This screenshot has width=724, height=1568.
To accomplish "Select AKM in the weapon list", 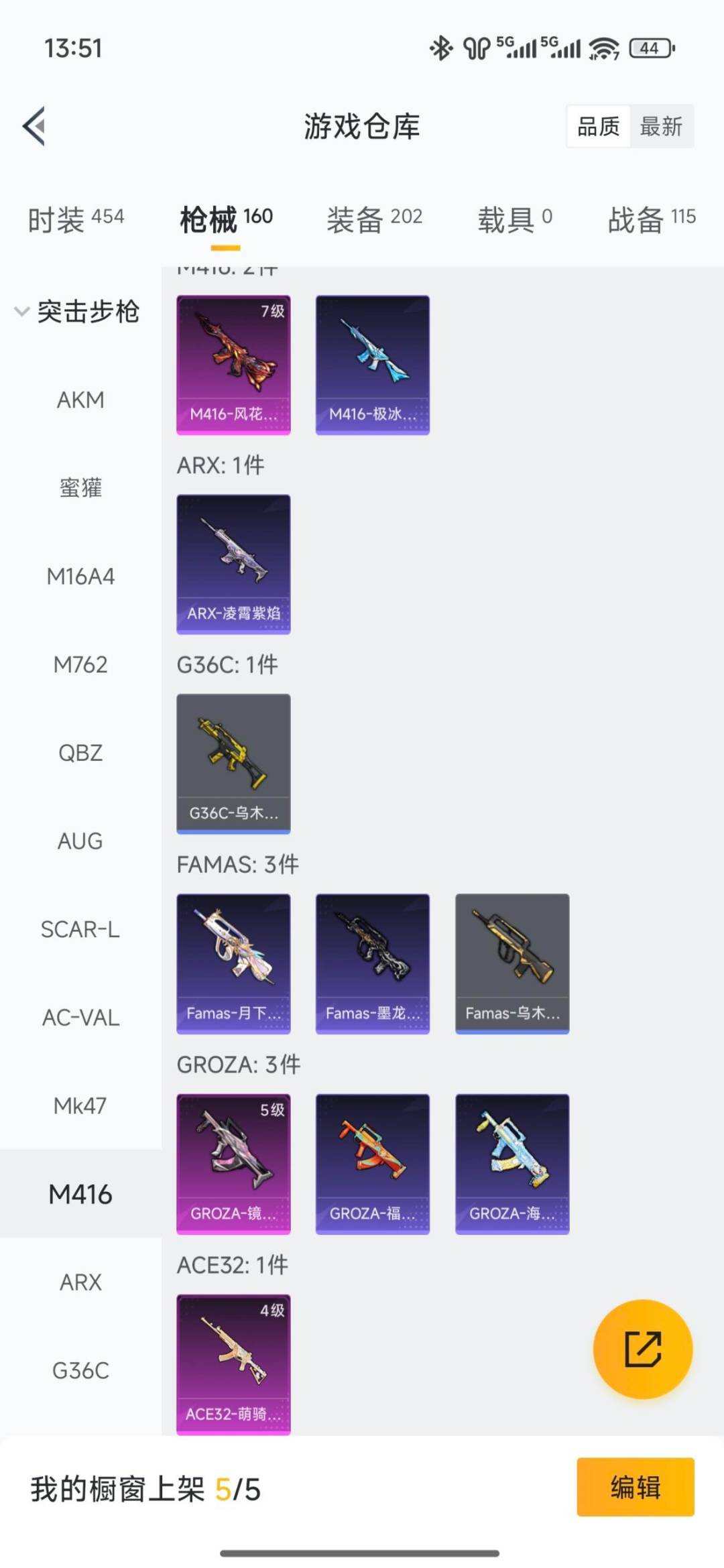I will click(80, 400).
